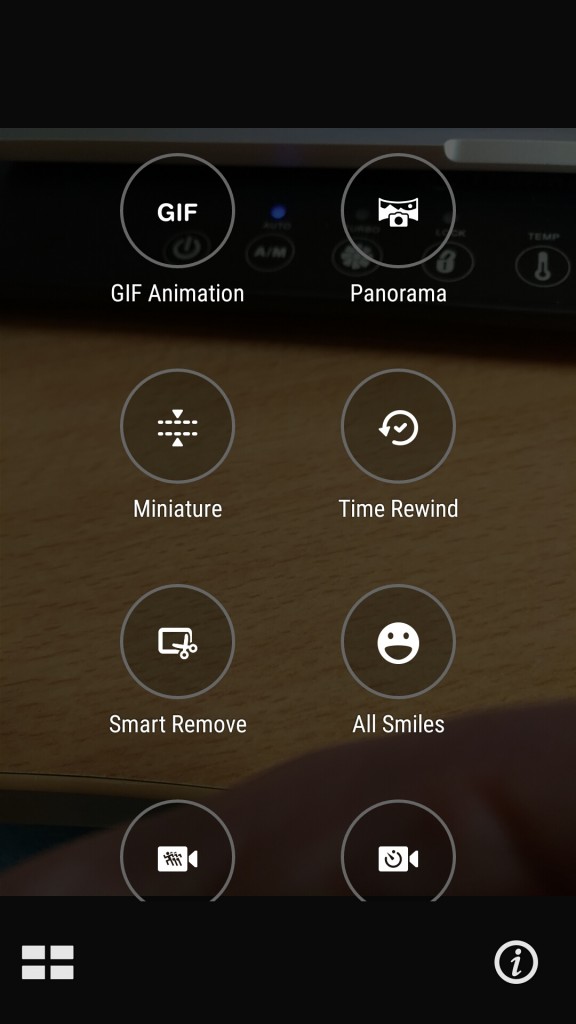Open the info icon
The height and width of the screenshot is (1024, 576).
click(x=516, y=962)
